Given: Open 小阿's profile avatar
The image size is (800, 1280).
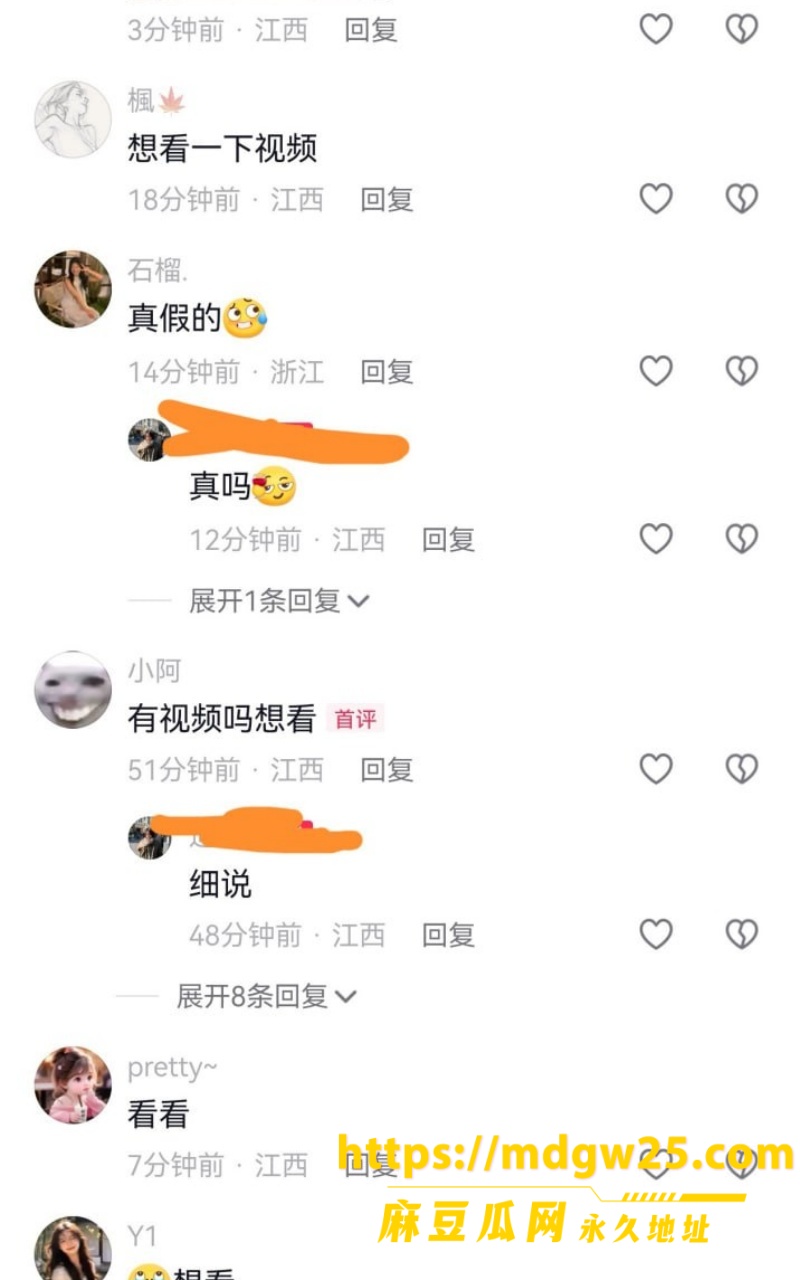Looking at the screenshot, I should pos(73,690).
